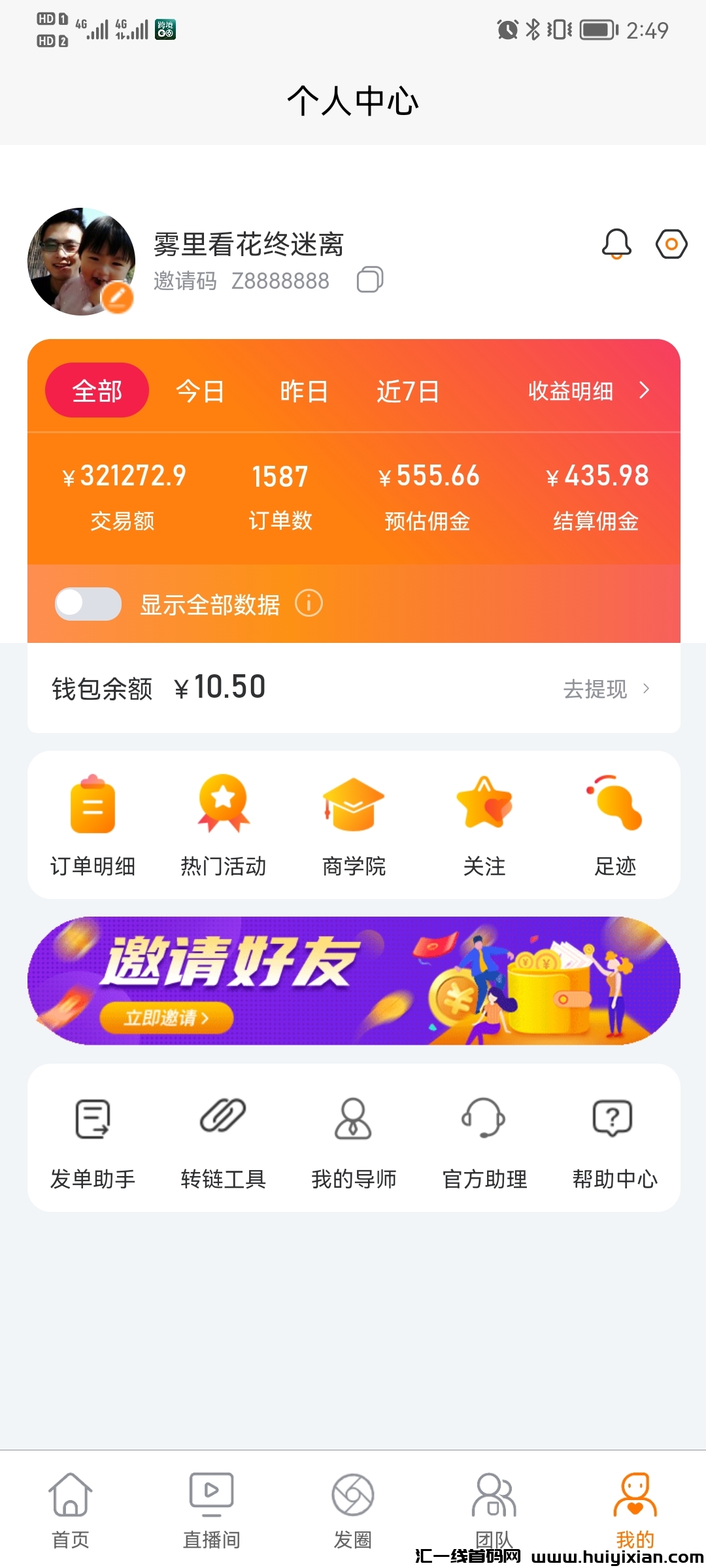
Task: Open 收益明细 earnings details
Action: coord(588,391)
